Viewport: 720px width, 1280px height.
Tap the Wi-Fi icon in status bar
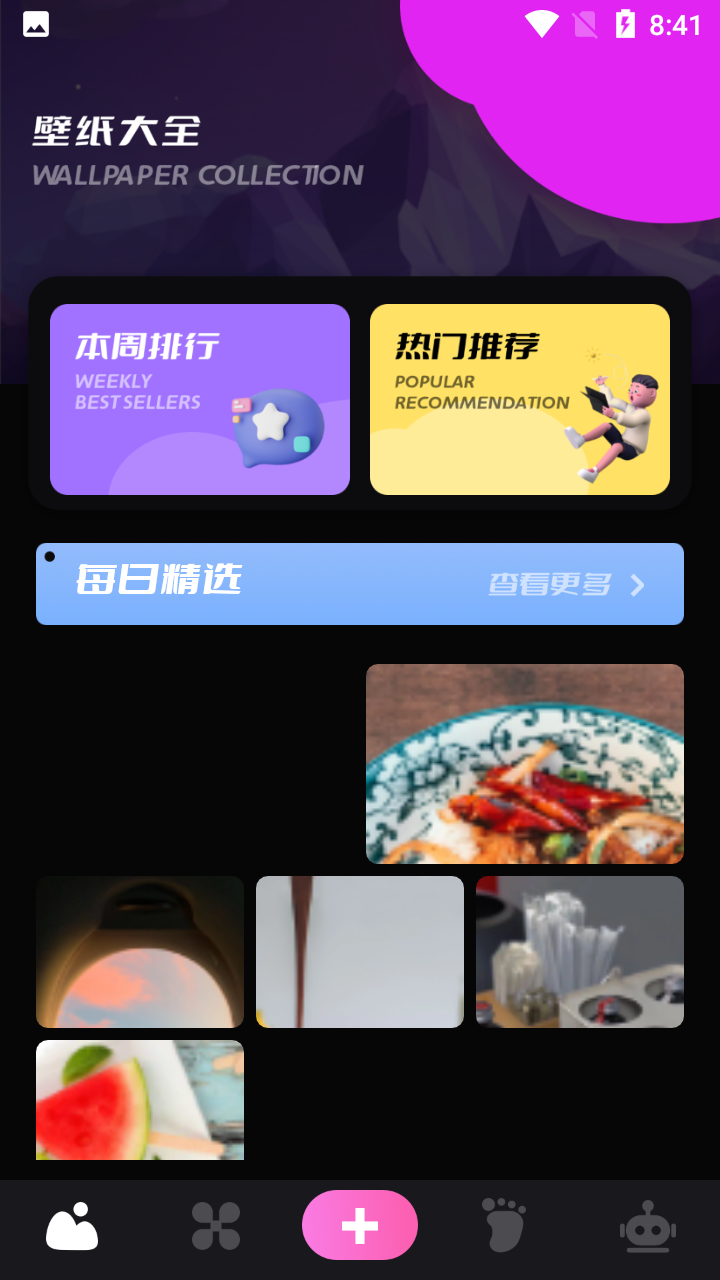[x=541, y=25]
